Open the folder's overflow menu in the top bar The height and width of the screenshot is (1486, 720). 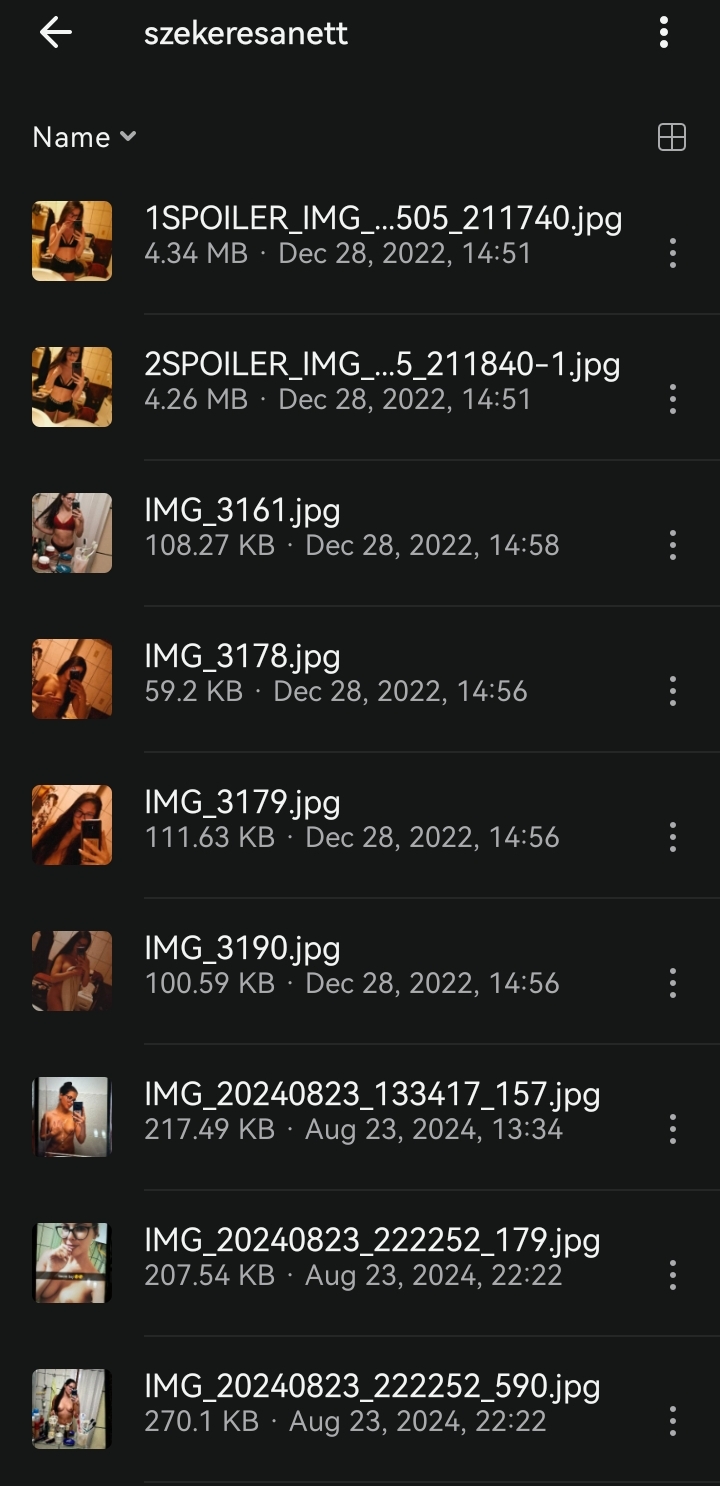[664, 33]
